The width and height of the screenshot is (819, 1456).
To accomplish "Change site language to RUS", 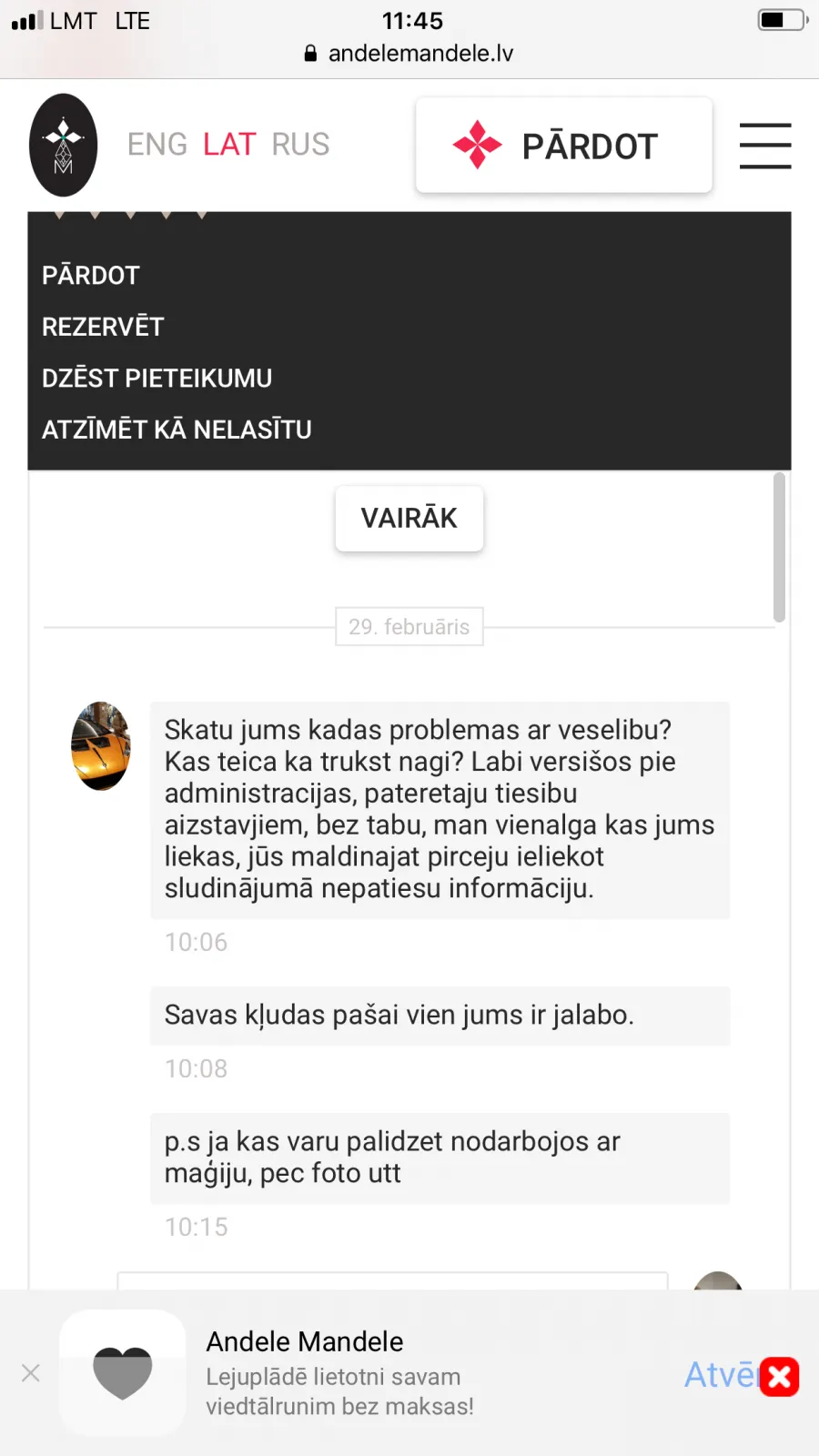I will [300, 145].
